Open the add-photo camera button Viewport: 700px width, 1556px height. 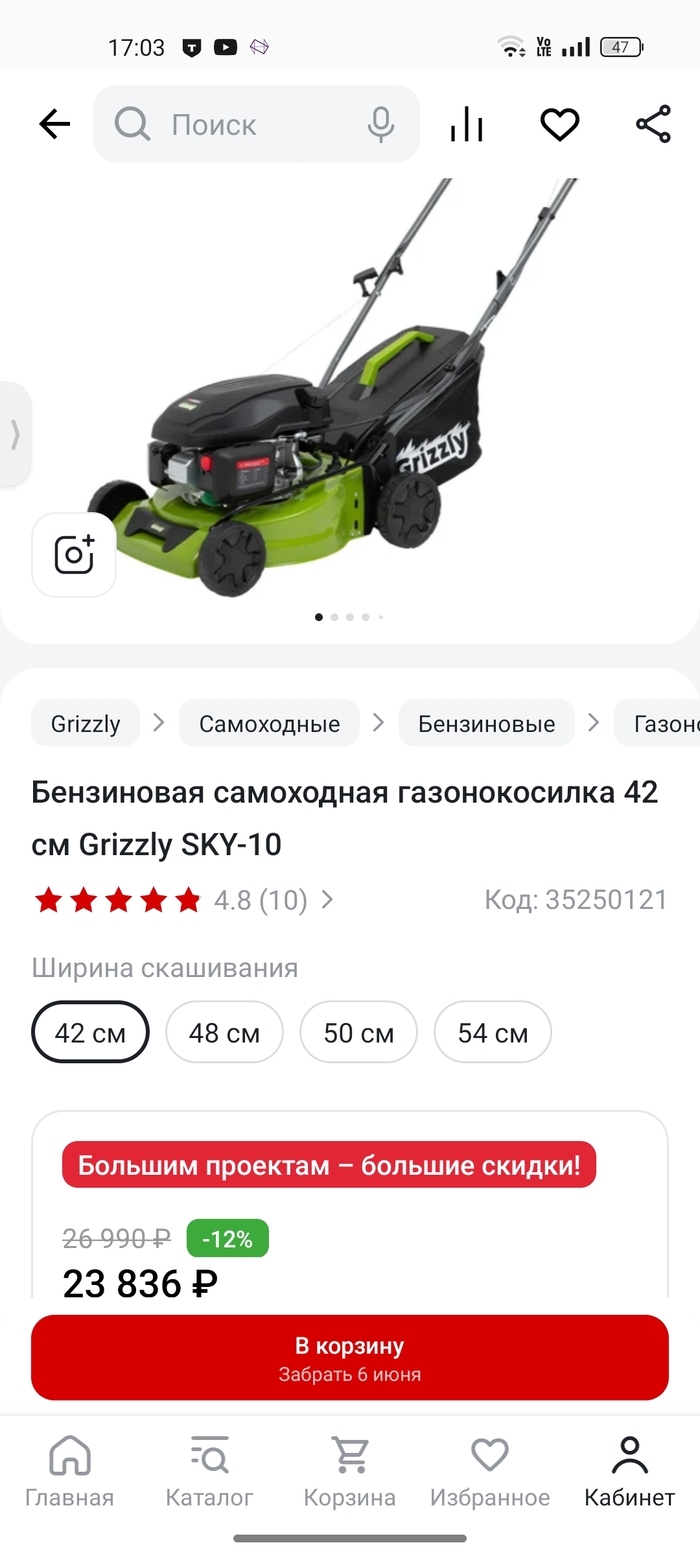tap(74, 555)
